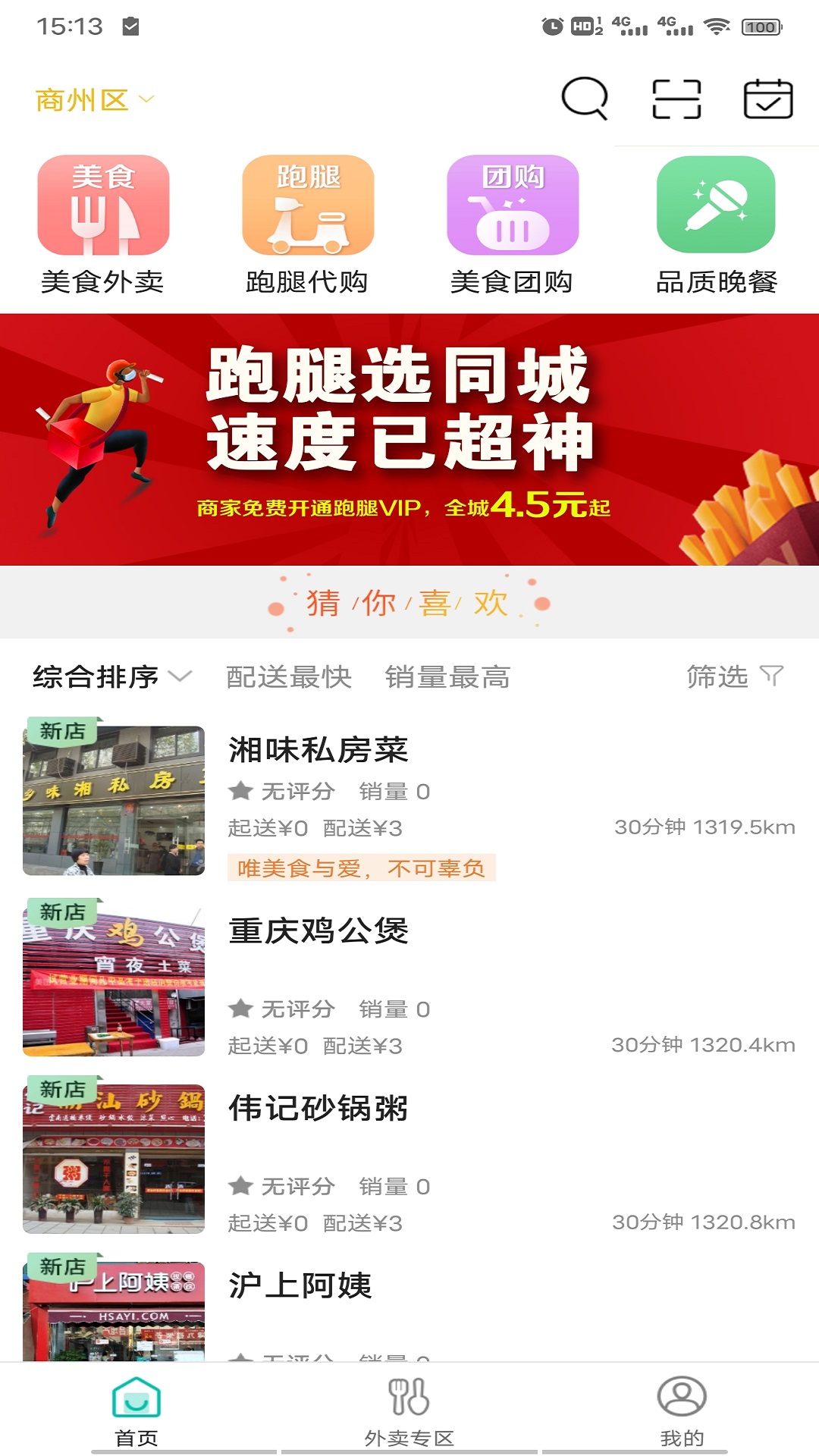Screen dimensions: 819x1456
Task: Expand the 商州区 location selector
Action: (91, 99)
